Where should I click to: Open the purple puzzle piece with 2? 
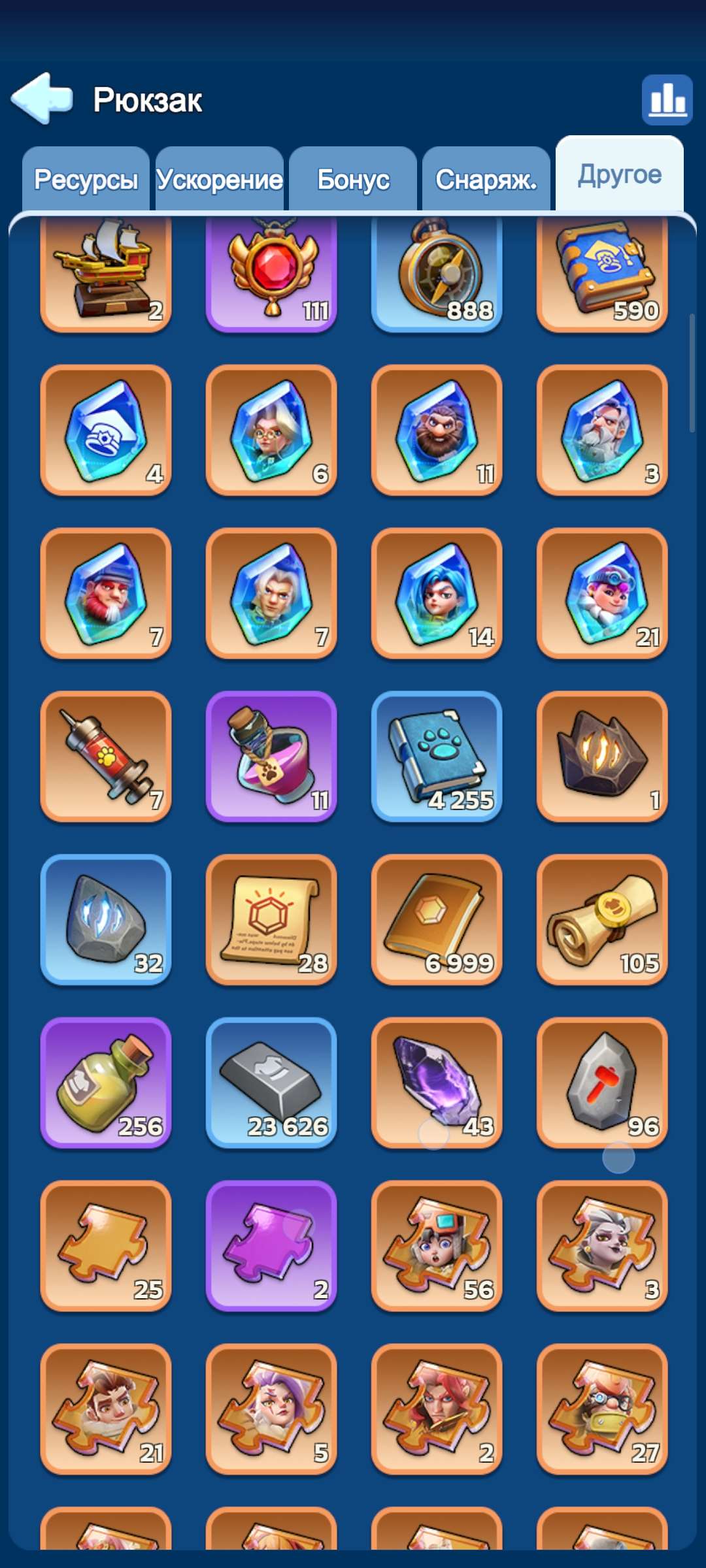(x=271, y=1245)
